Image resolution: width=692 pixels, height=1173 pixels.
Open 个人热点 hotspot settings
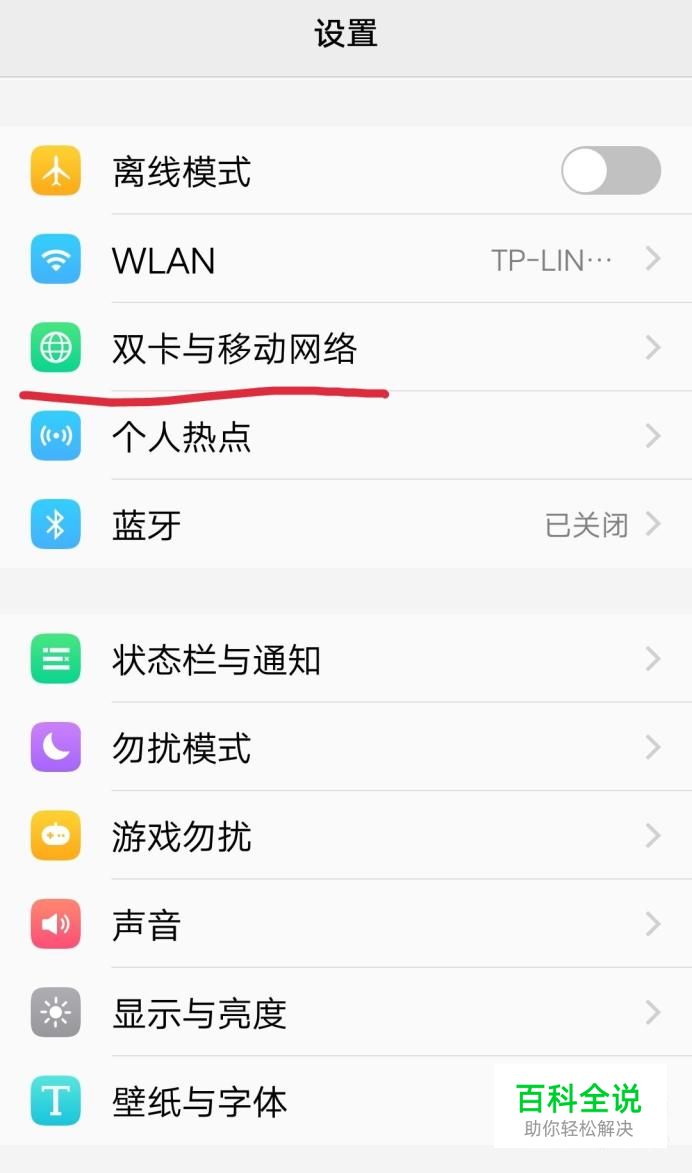point(345,436)
